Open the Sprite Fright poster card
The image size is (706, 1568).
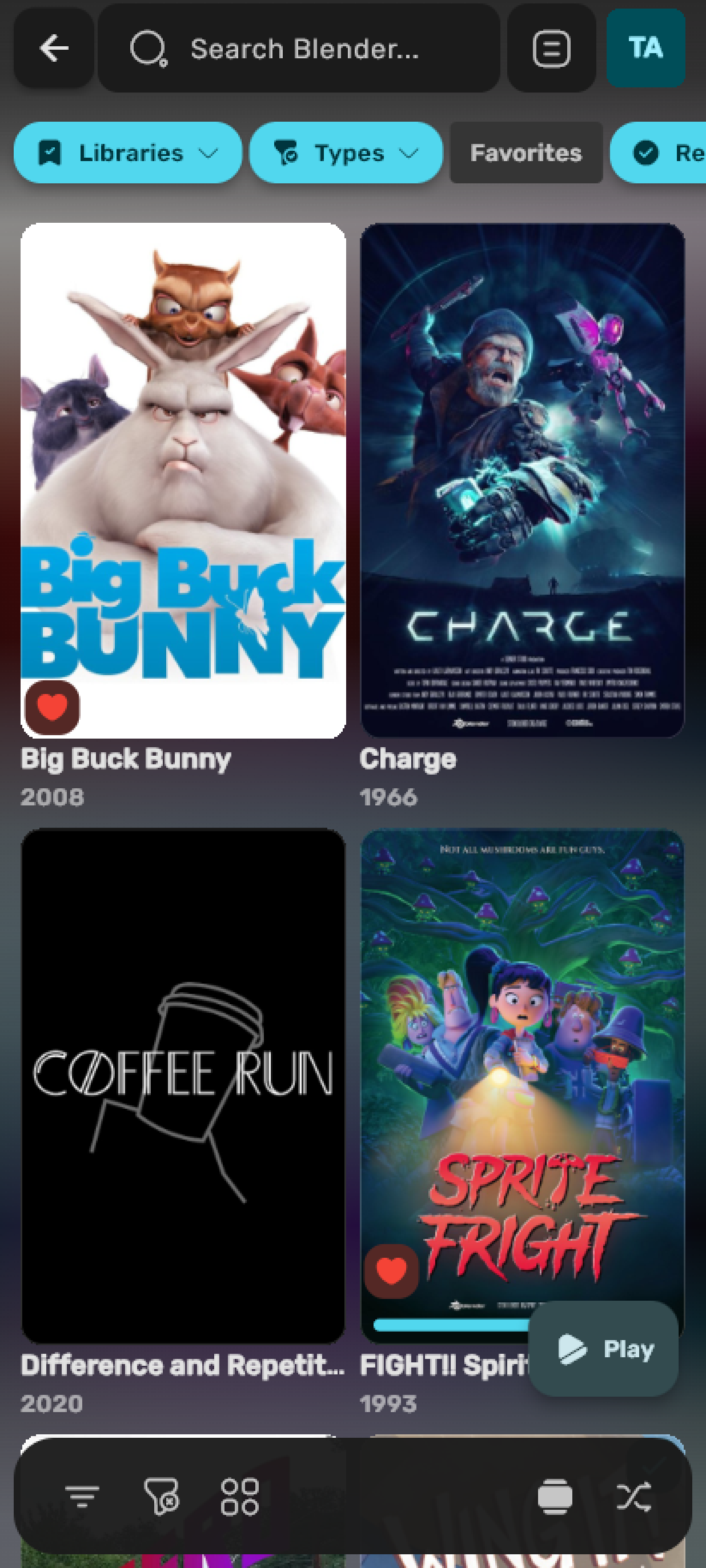pyautogui.click(x=522, y=1035)
